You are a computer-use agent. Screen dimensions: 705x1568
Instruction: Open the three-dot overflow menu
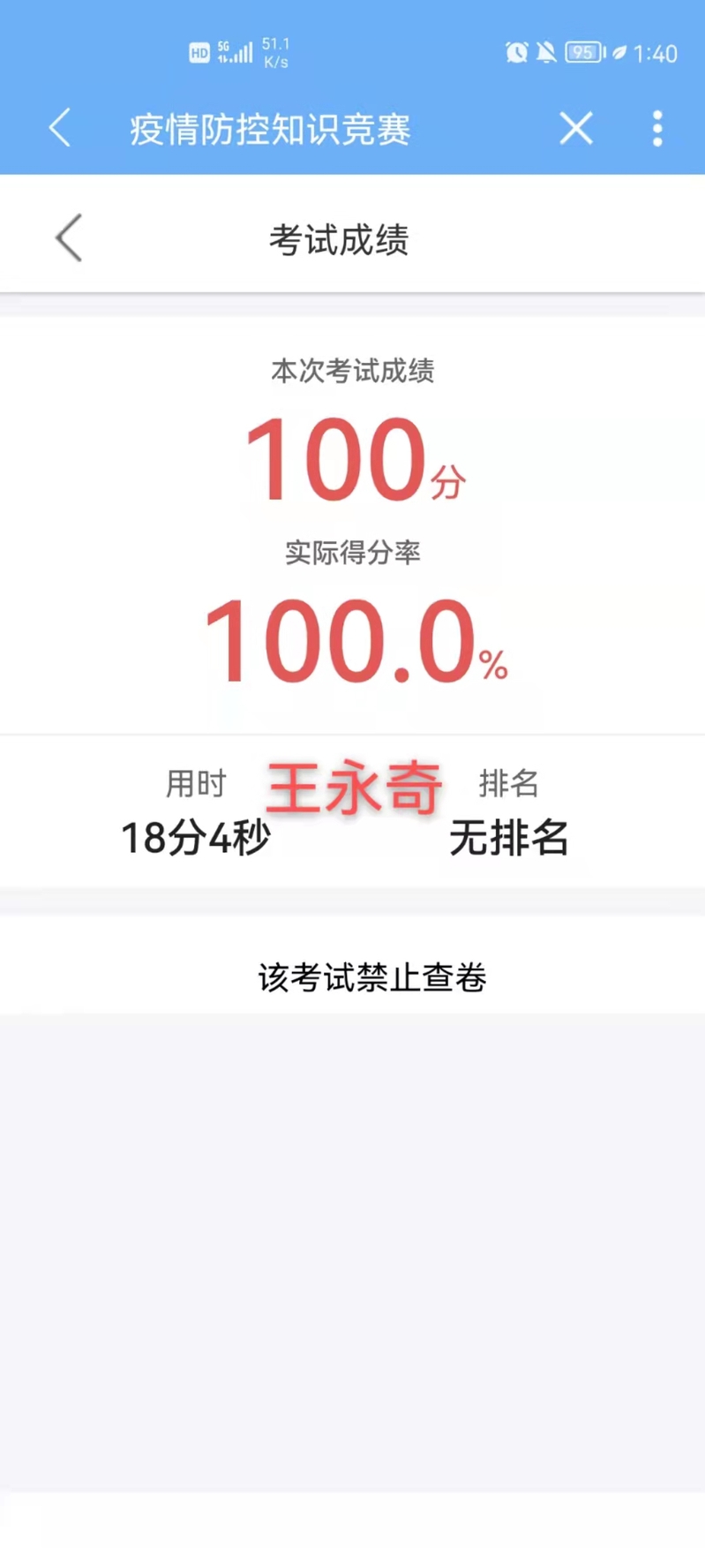click(657, 129)
